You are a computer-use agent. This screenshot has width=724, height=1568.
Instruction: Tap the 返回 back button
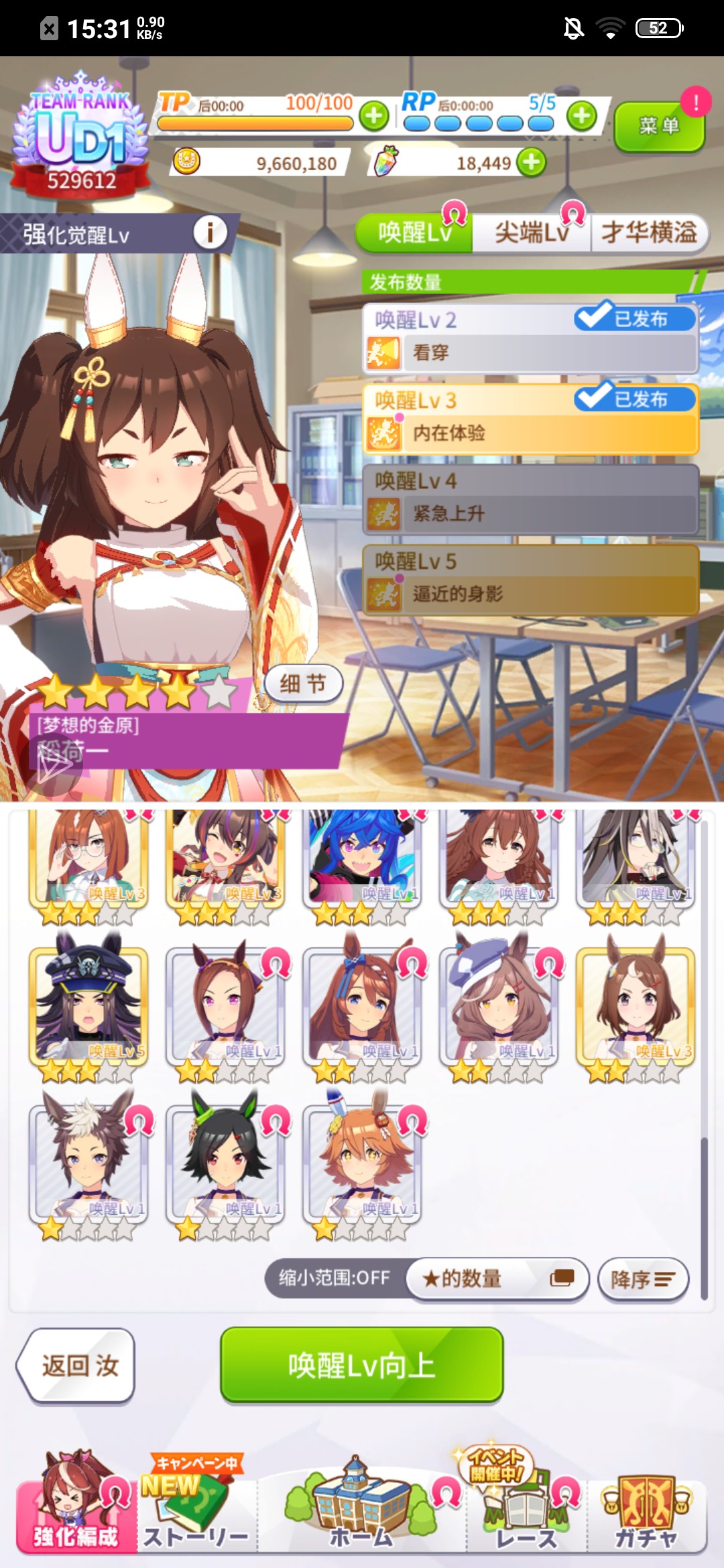click(x=77, y=1365)
